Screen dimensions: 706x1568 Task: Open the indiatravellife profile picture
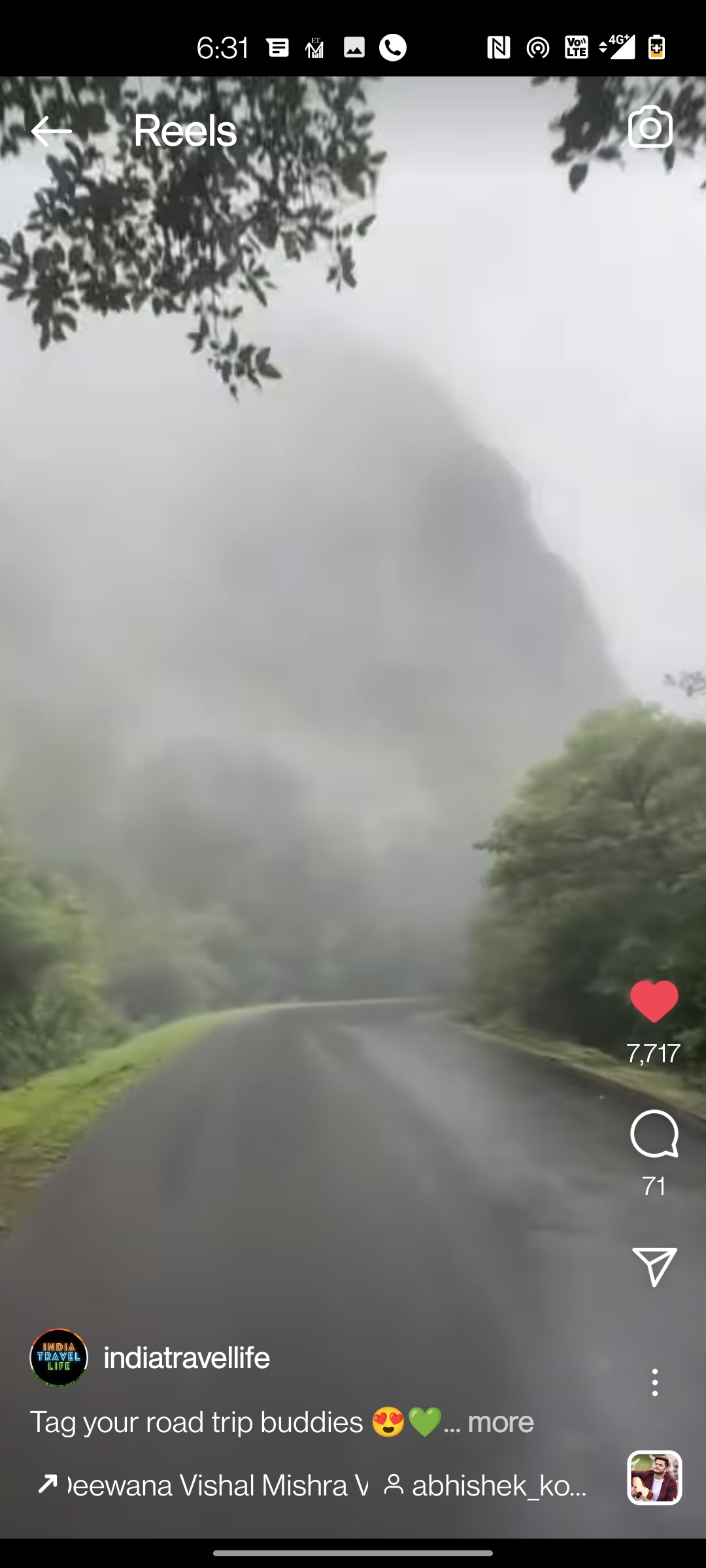click(59, 1358)
